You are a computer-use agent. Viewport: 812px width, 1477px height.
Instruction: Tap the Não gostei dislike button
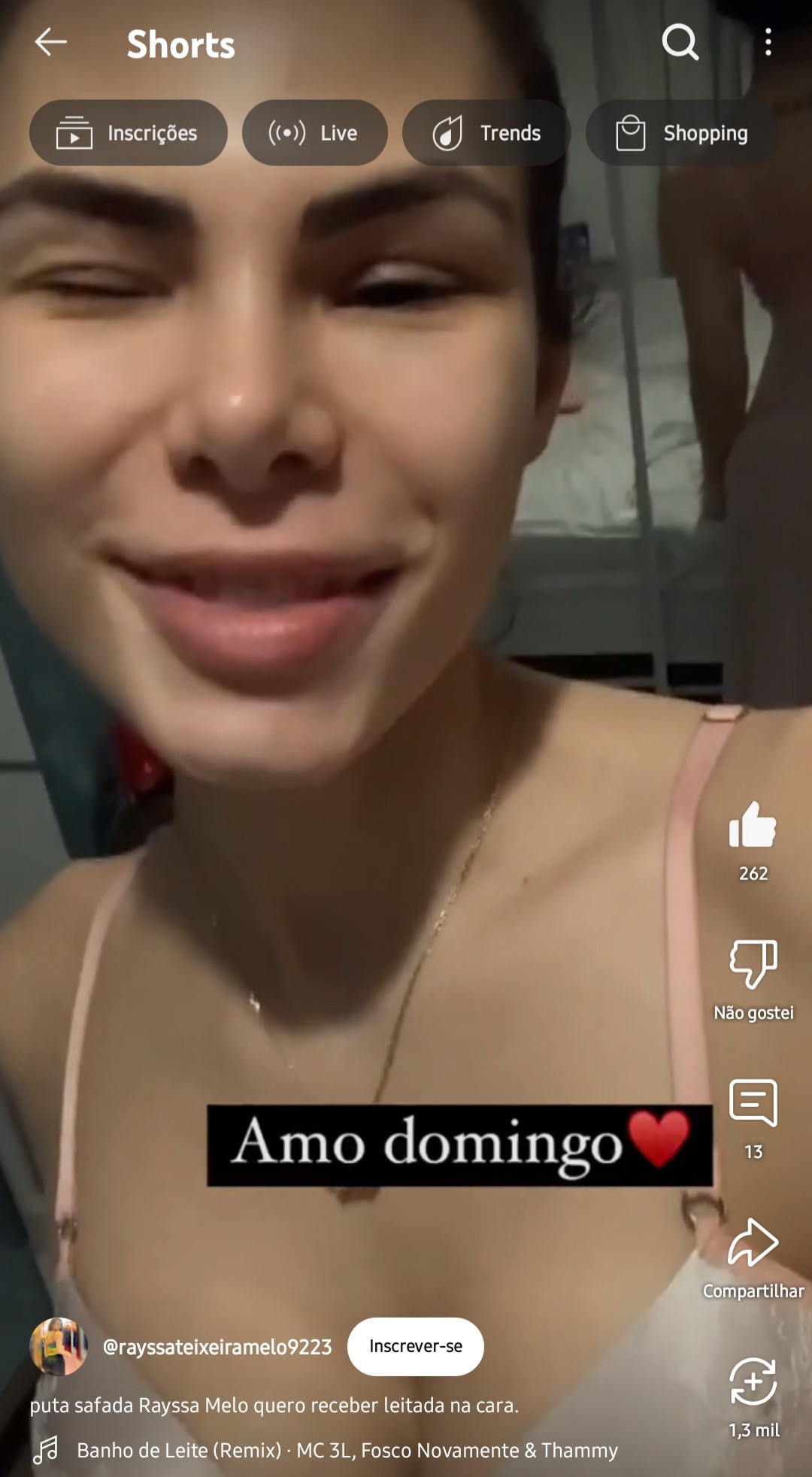tap(753, 965)
